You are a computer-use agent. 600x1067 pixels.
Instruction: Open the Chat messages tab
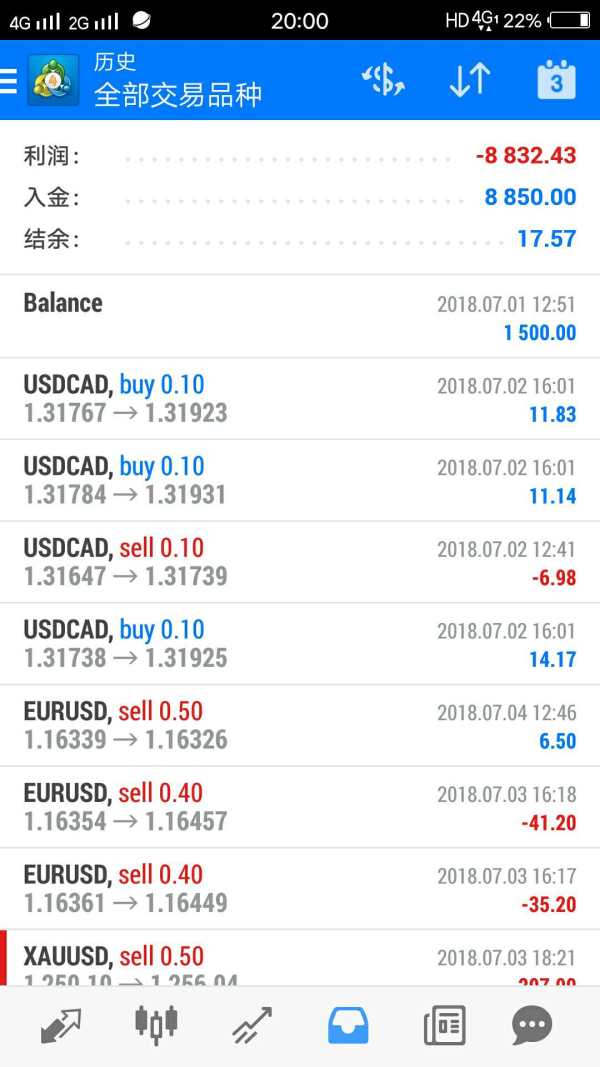coord(532,1025)
